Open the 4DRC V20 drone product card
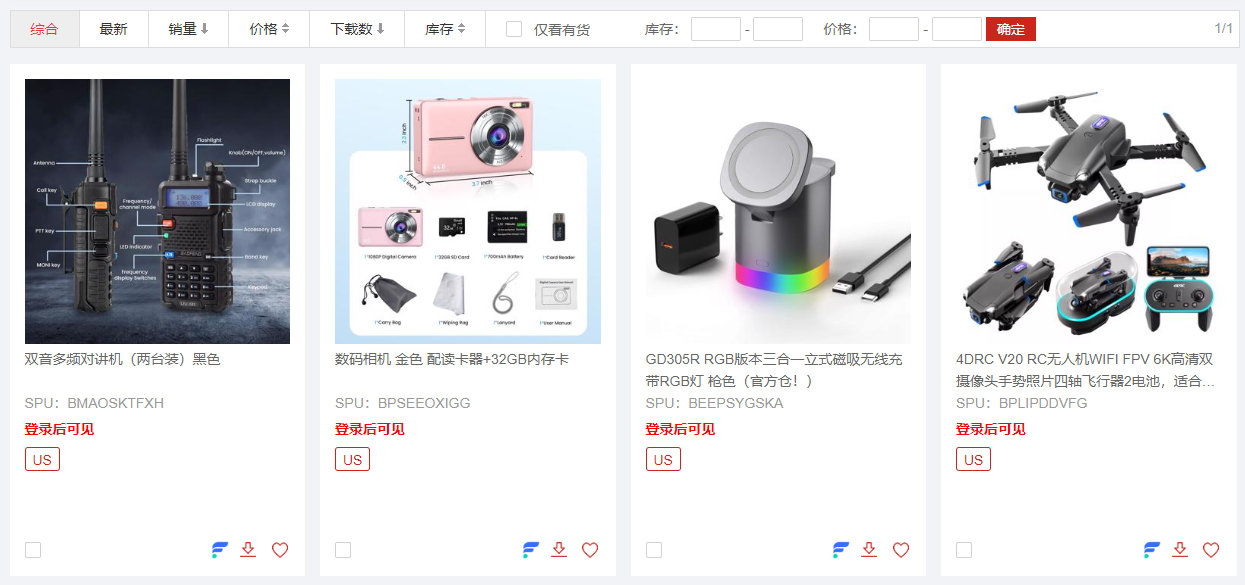 pos(1088,211)
